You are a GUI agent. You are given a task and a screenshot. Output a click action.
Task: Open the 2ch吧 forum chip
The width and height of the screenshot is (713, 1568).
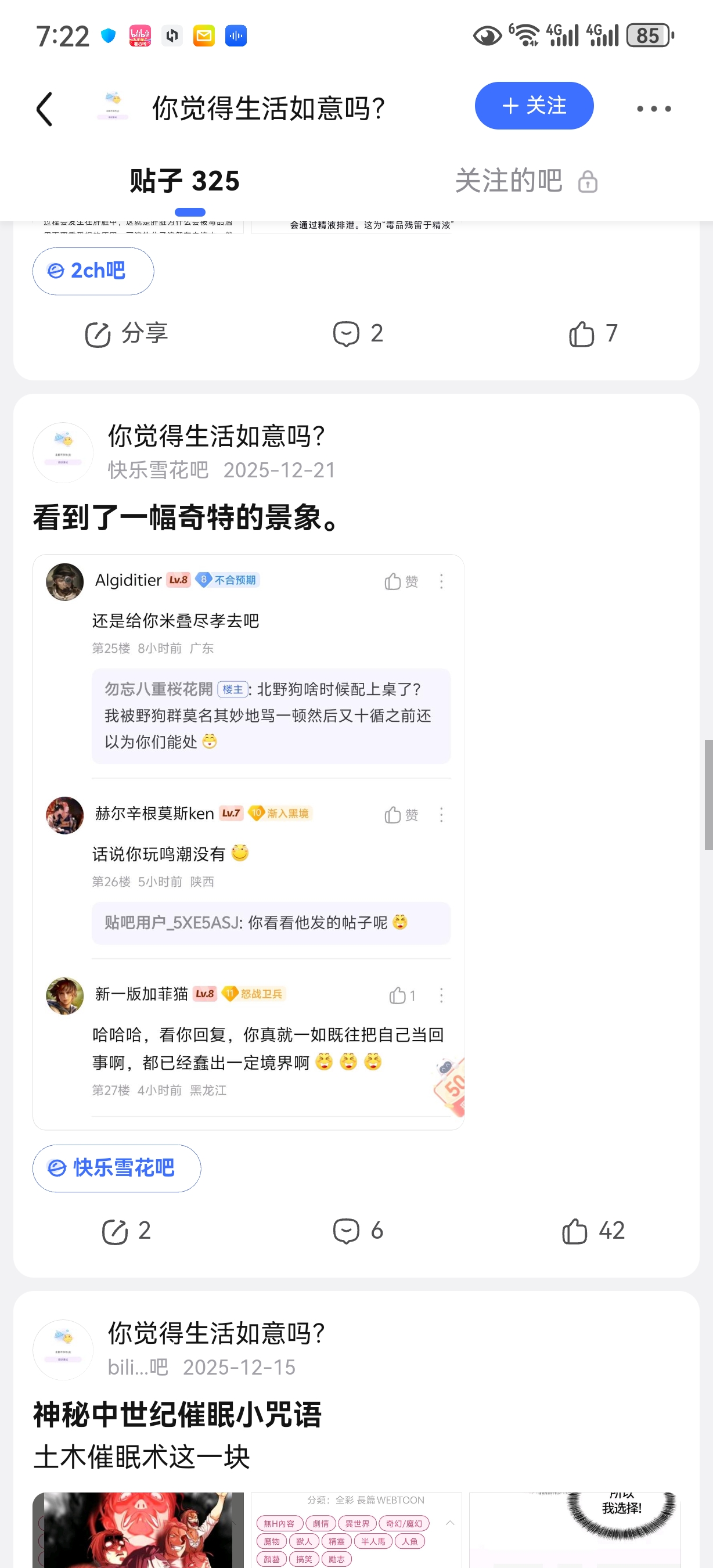pos(93,271)
